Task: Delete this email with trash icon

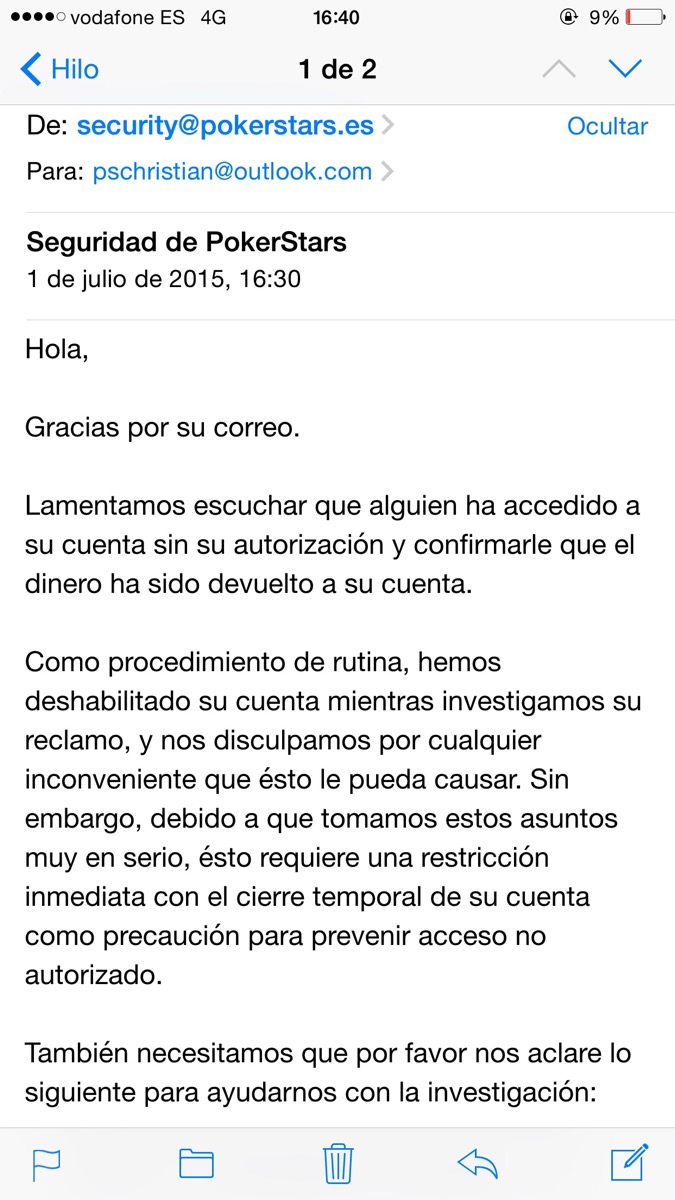Action: [x=337, y=1163]
